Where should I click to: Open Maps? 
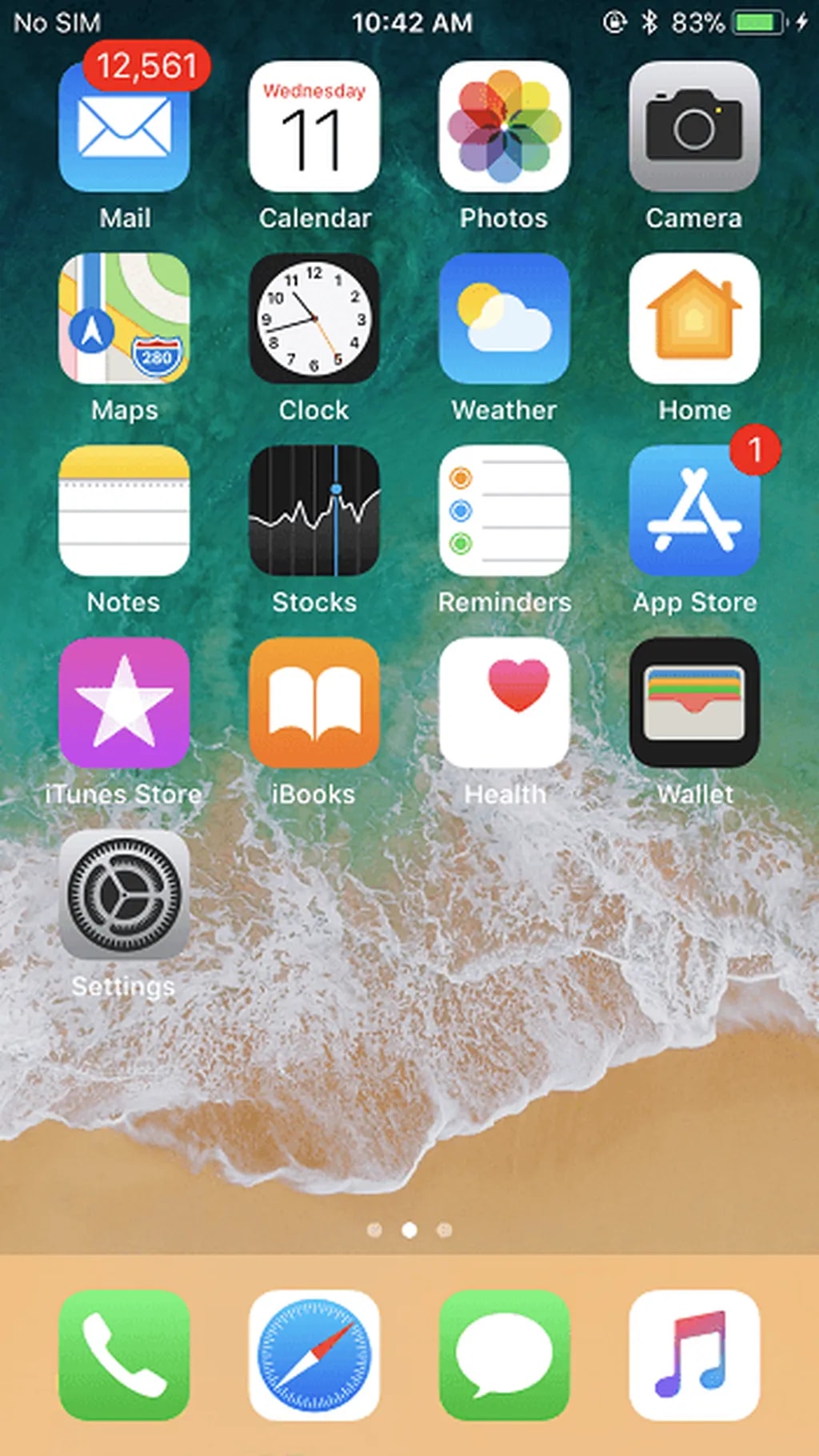click(x=124, y=318)
